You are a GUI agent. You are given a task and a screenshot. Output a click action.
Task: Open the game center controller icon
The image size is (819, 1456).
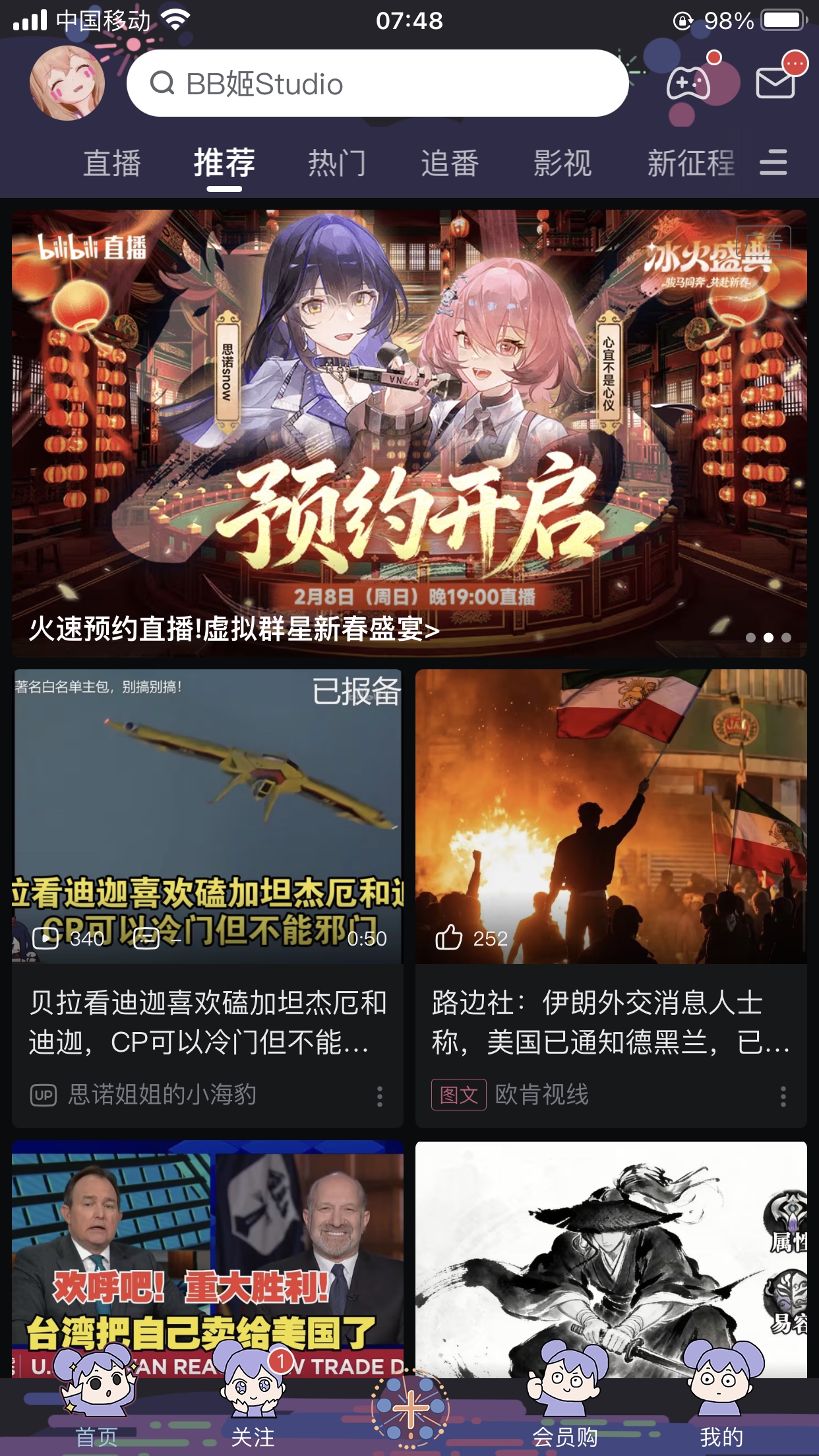point(688,84)
